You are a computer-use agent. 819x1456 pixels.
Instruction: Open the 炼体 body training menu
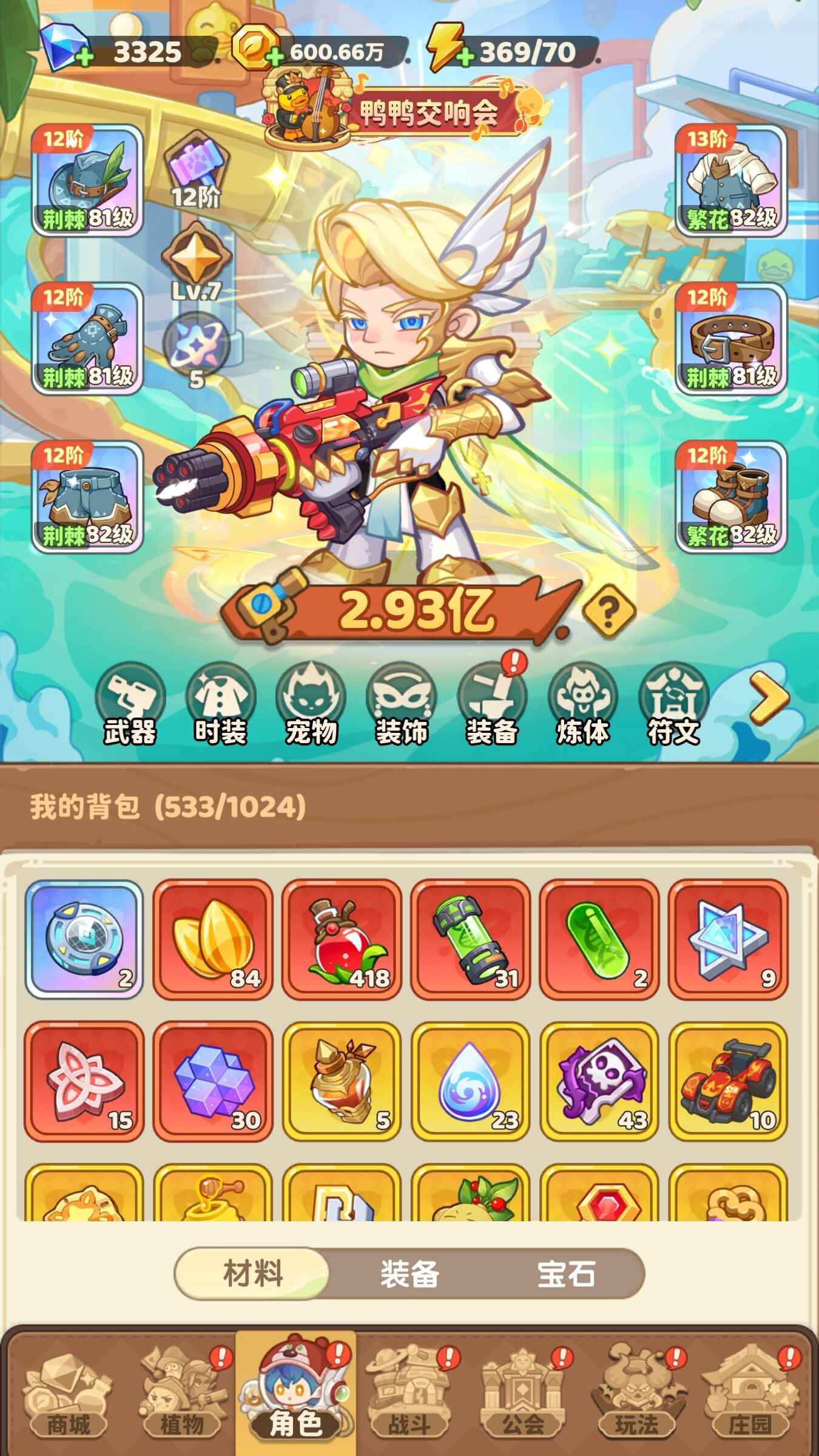point(582,704)
